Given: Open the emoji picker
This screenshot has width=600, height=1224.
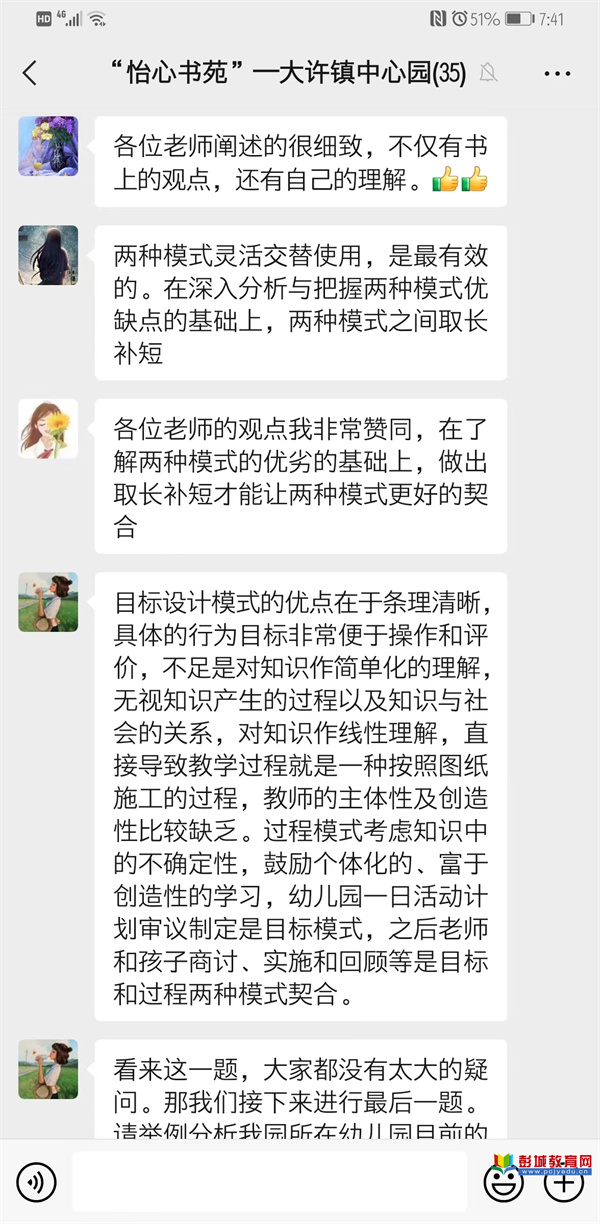Looking at the screenshot, I should [x=503, y=1183].
